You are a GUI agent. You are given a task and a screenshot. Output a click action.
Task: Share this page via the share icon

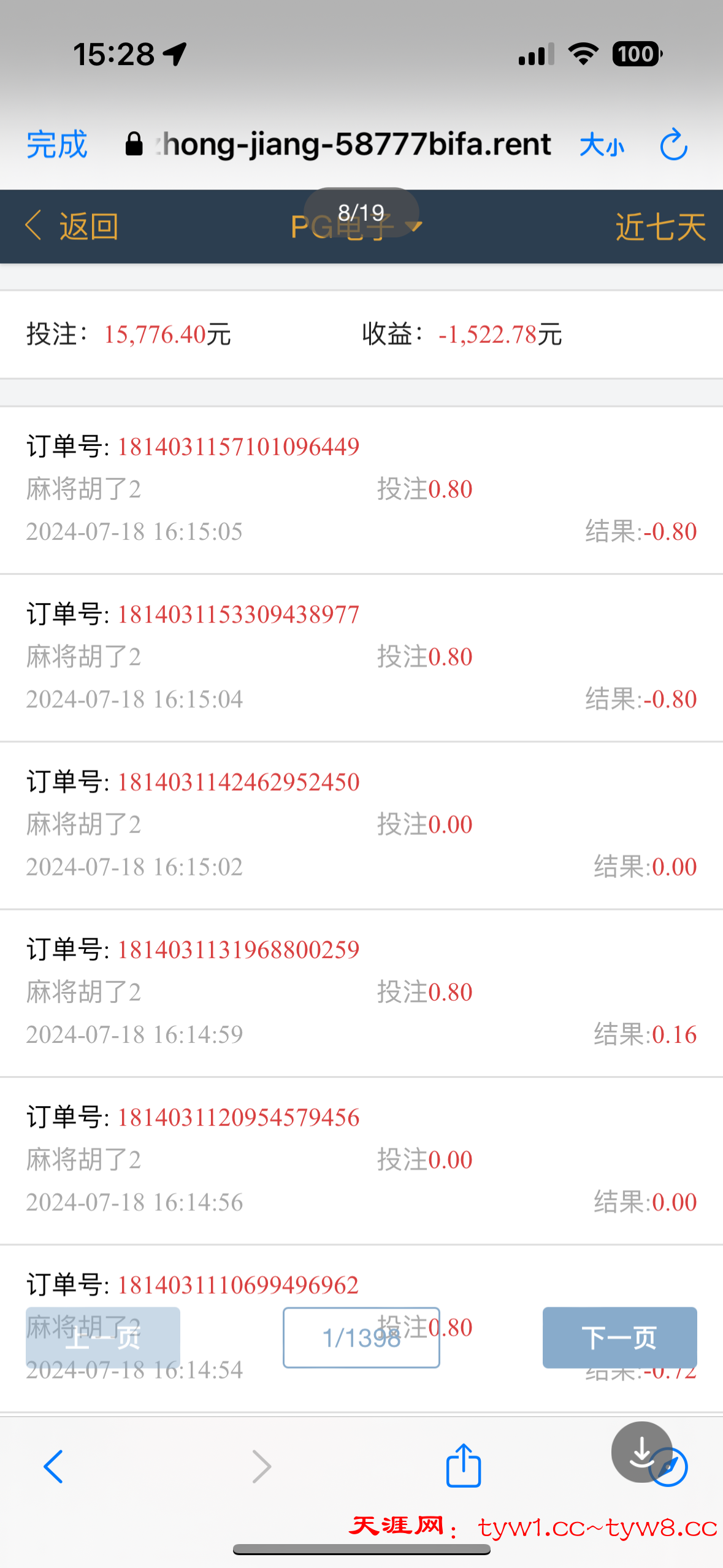coord(463,1466)
